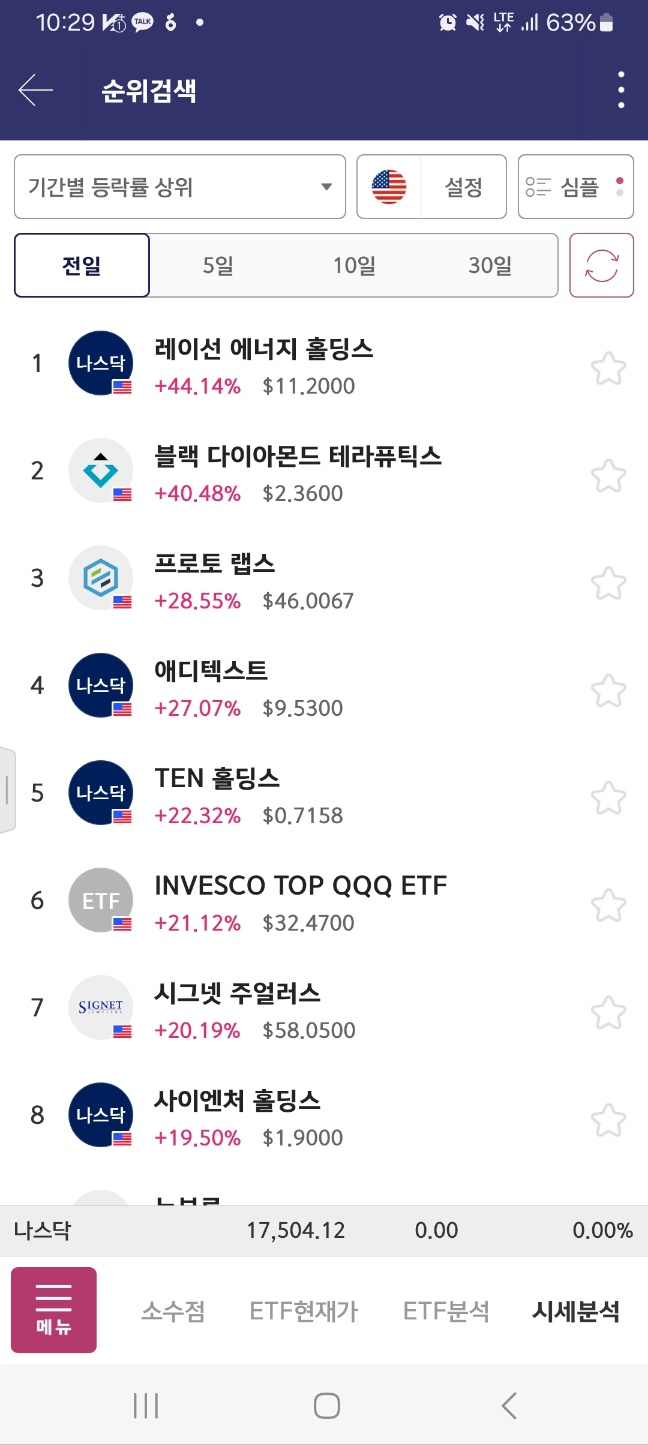This screenshot has height=1445, width=648.
Task: Open the 프로토 랩스 stock row
Action: [x=300, y=582]
